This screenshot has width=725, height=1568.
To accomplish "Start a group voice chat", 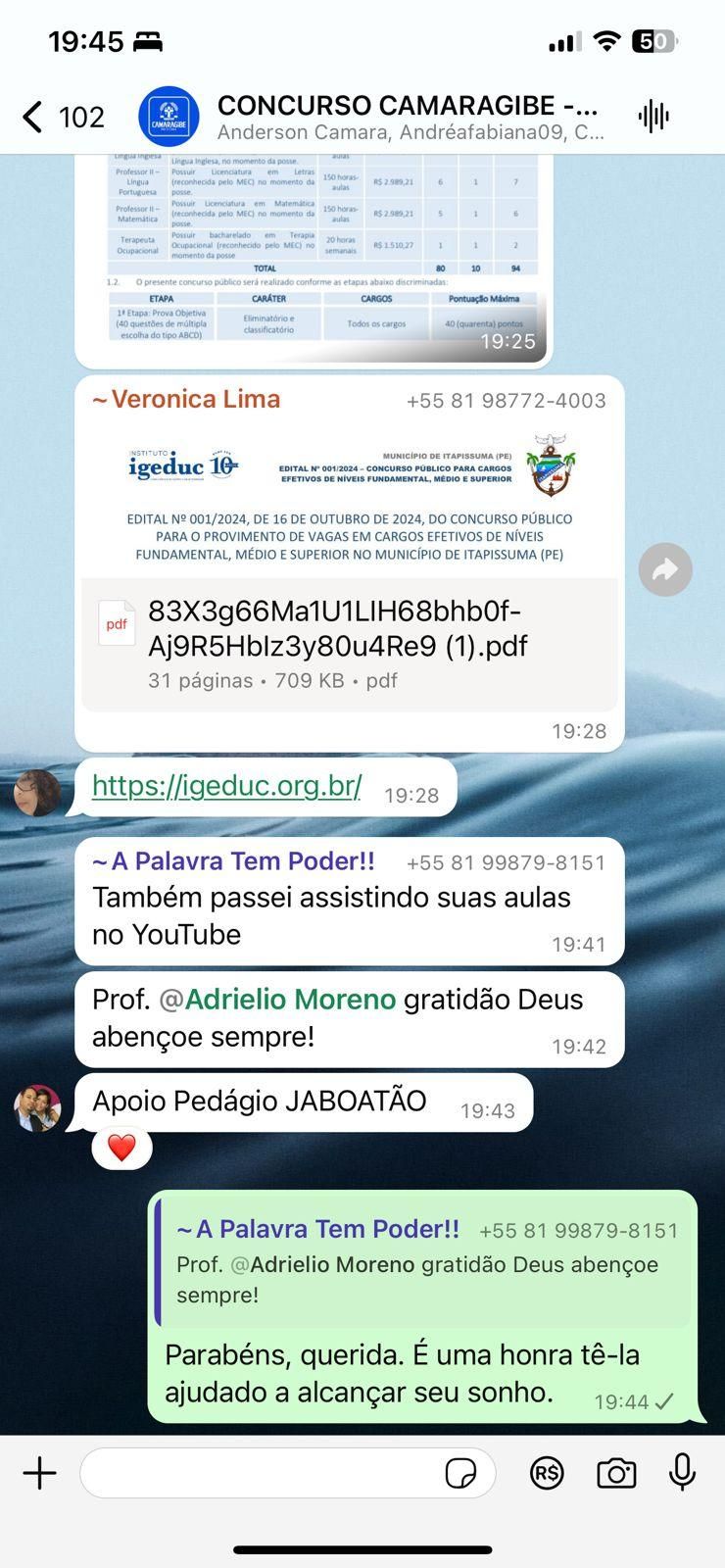I will pyautogui.click(x=653, y=117).
